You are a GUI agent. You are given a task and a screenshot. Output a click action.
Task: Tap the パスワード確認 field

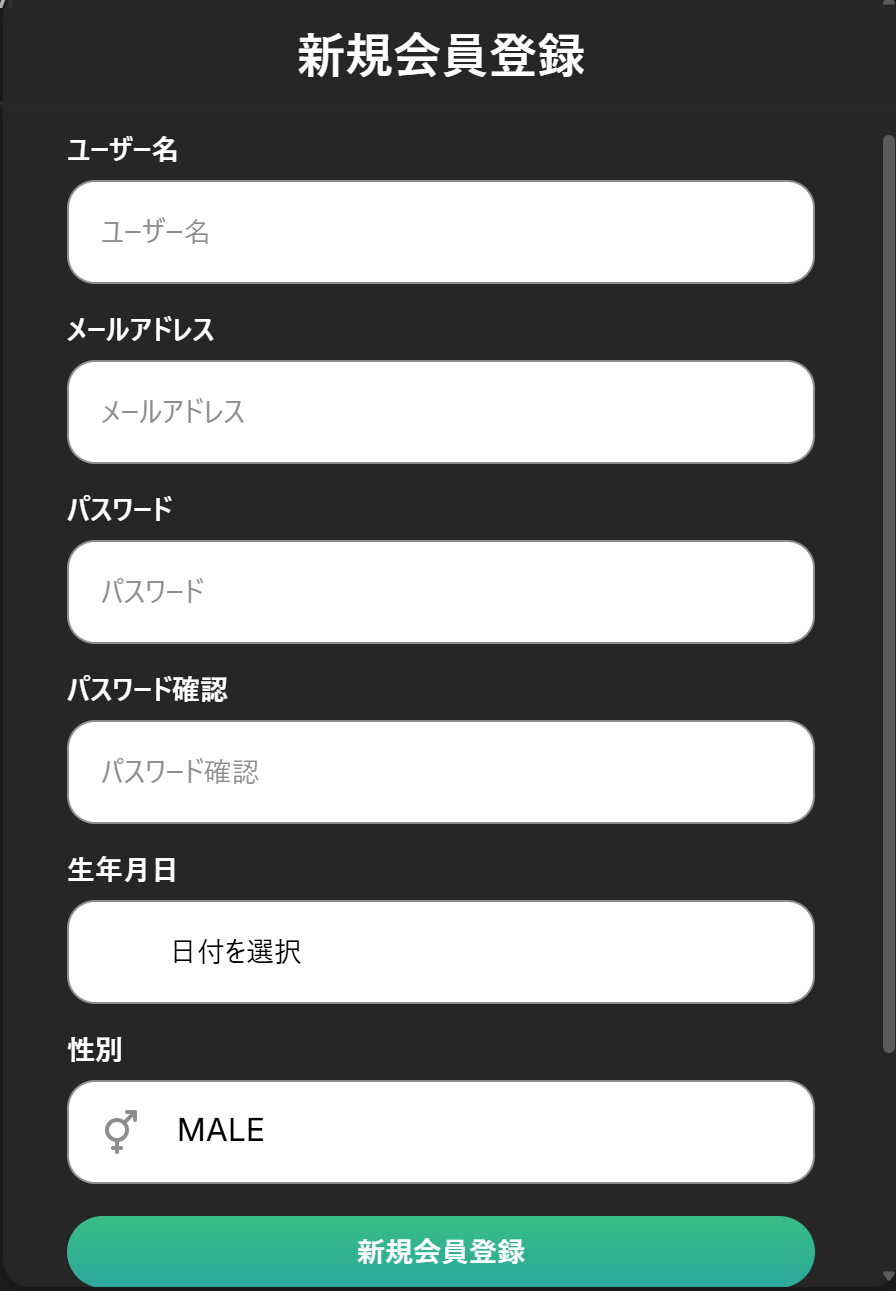click(x=440, y=772)
